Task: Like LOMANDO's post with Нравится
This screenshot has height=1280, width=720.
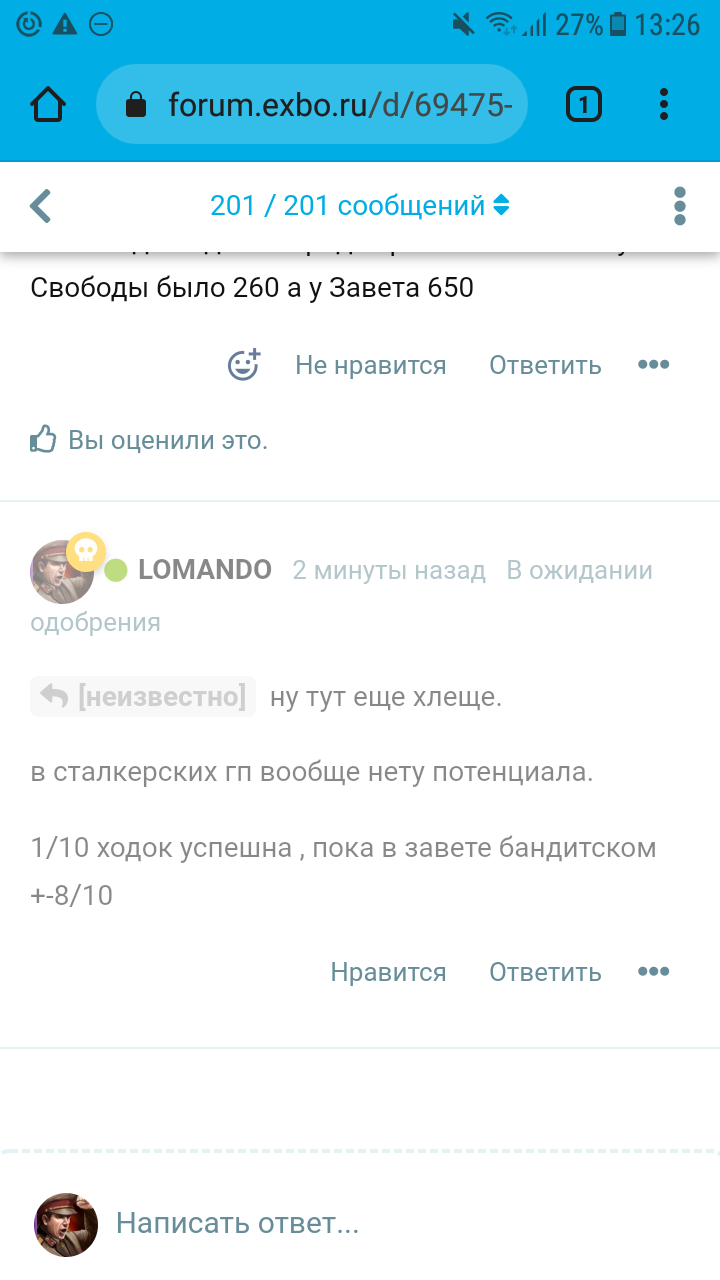Action: point(388,972)
